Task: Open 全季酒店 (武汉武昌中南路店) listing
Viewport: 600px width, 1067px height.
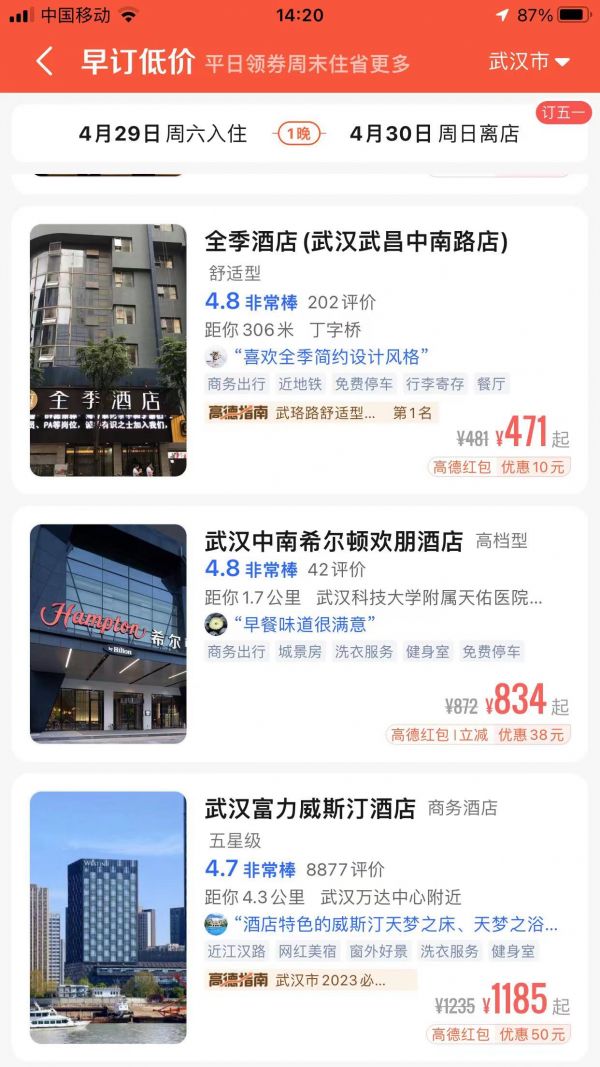Action: click(299, 350)
